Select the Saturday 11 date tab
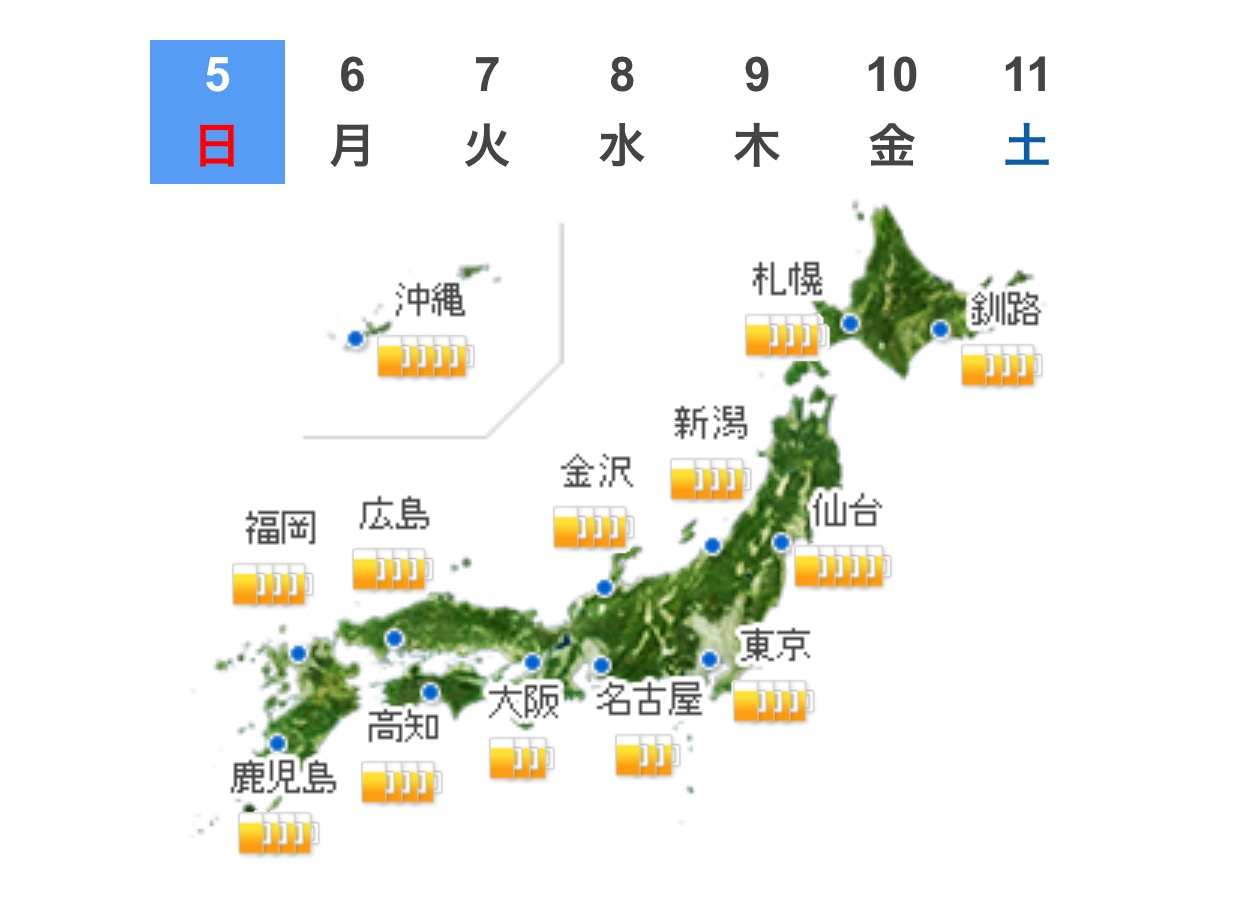Screen dimensions: 1242x905 pos(1027,112)
